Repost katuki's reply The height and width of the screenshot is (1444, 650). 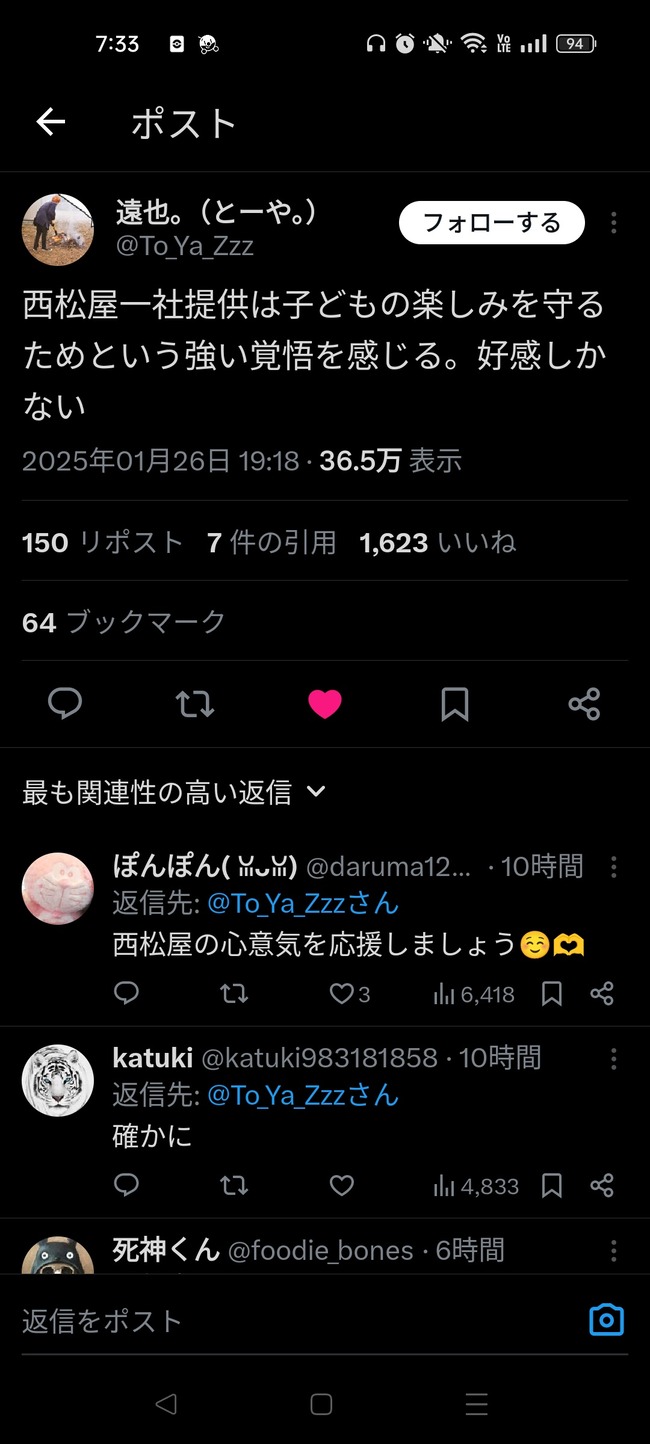pos(234,1186)
